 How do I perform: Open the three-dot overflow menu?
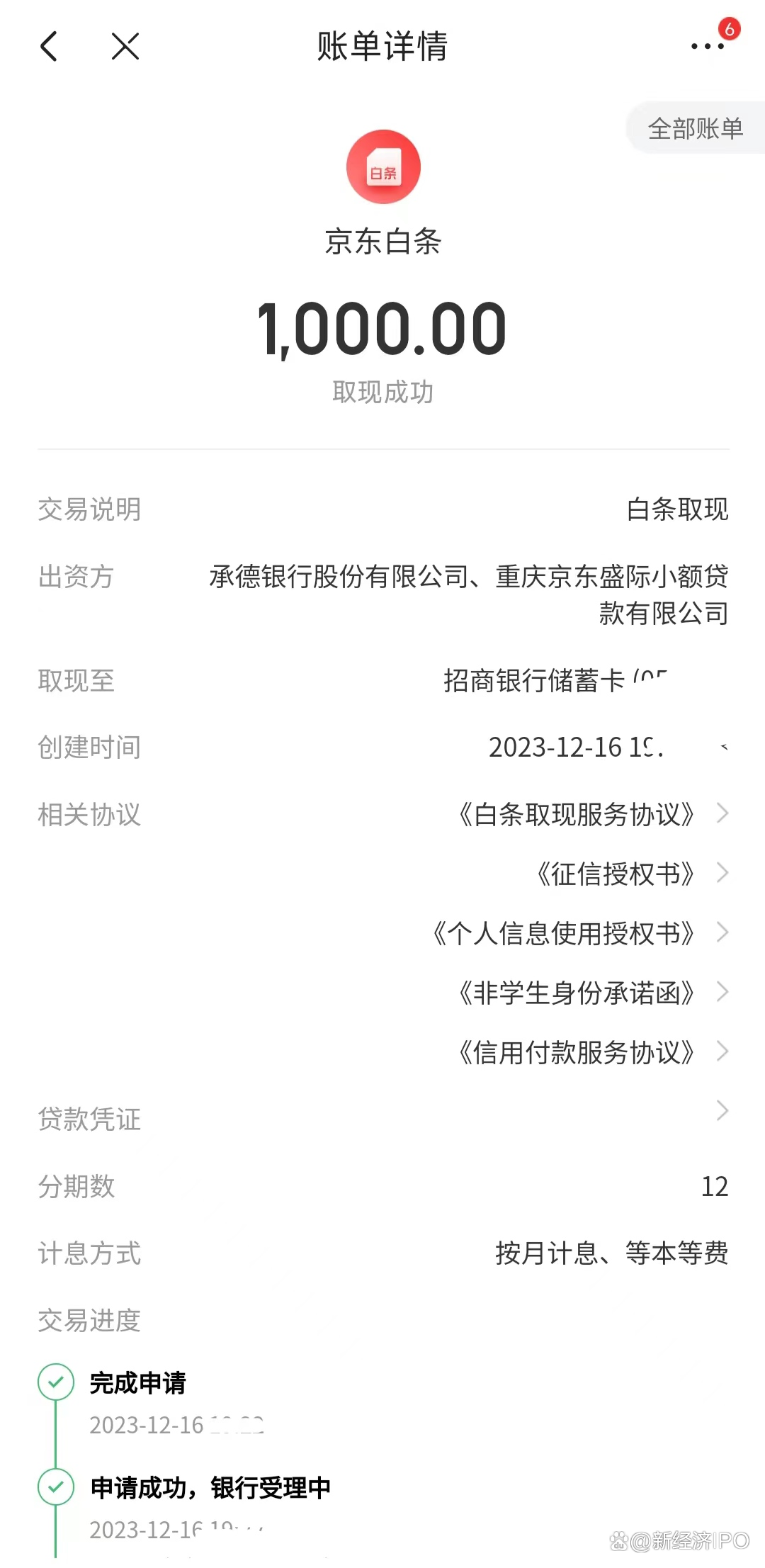pos(708,46)
